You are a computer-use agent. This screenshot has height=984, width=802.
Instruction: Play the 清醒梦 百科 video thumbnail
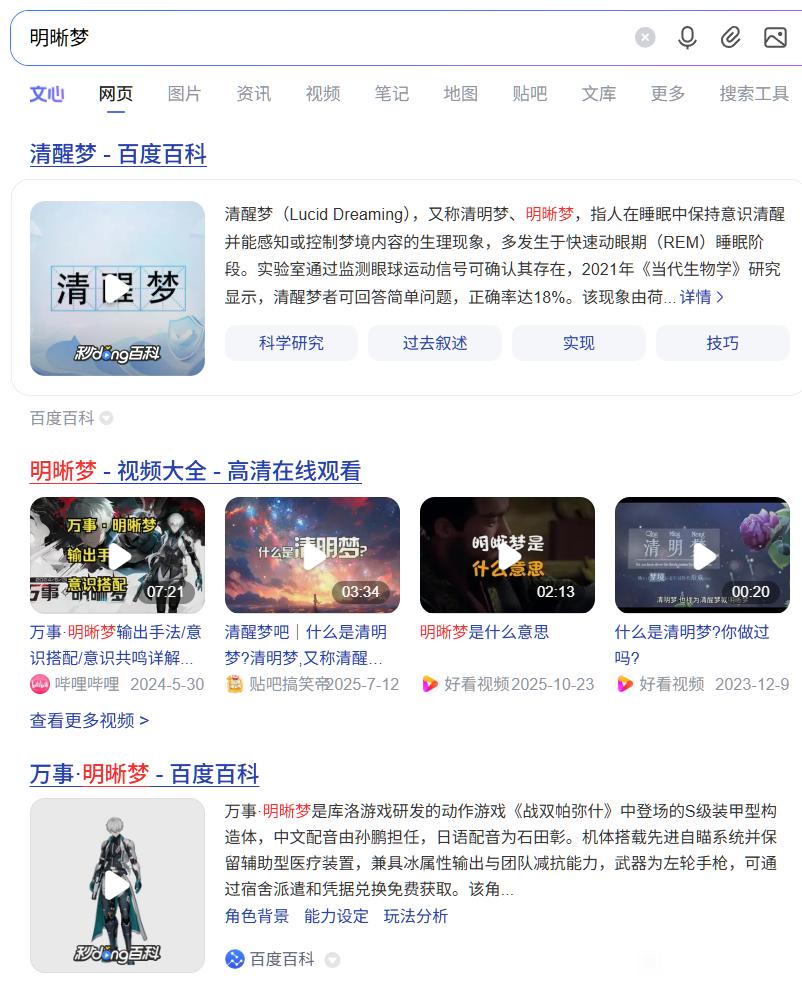[117, 289]
